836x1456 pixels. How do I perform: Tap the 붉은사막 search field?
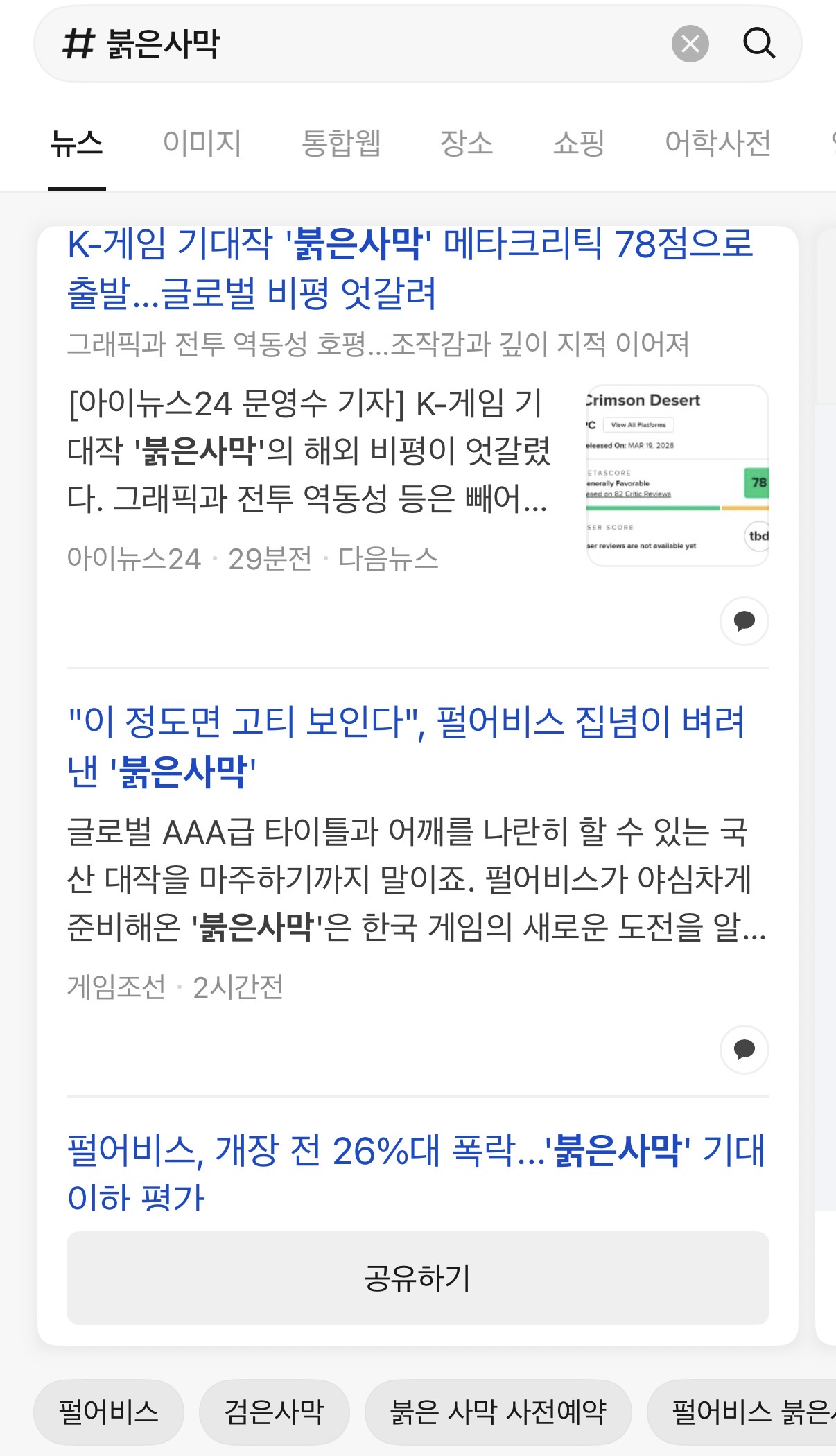(347, 44)
